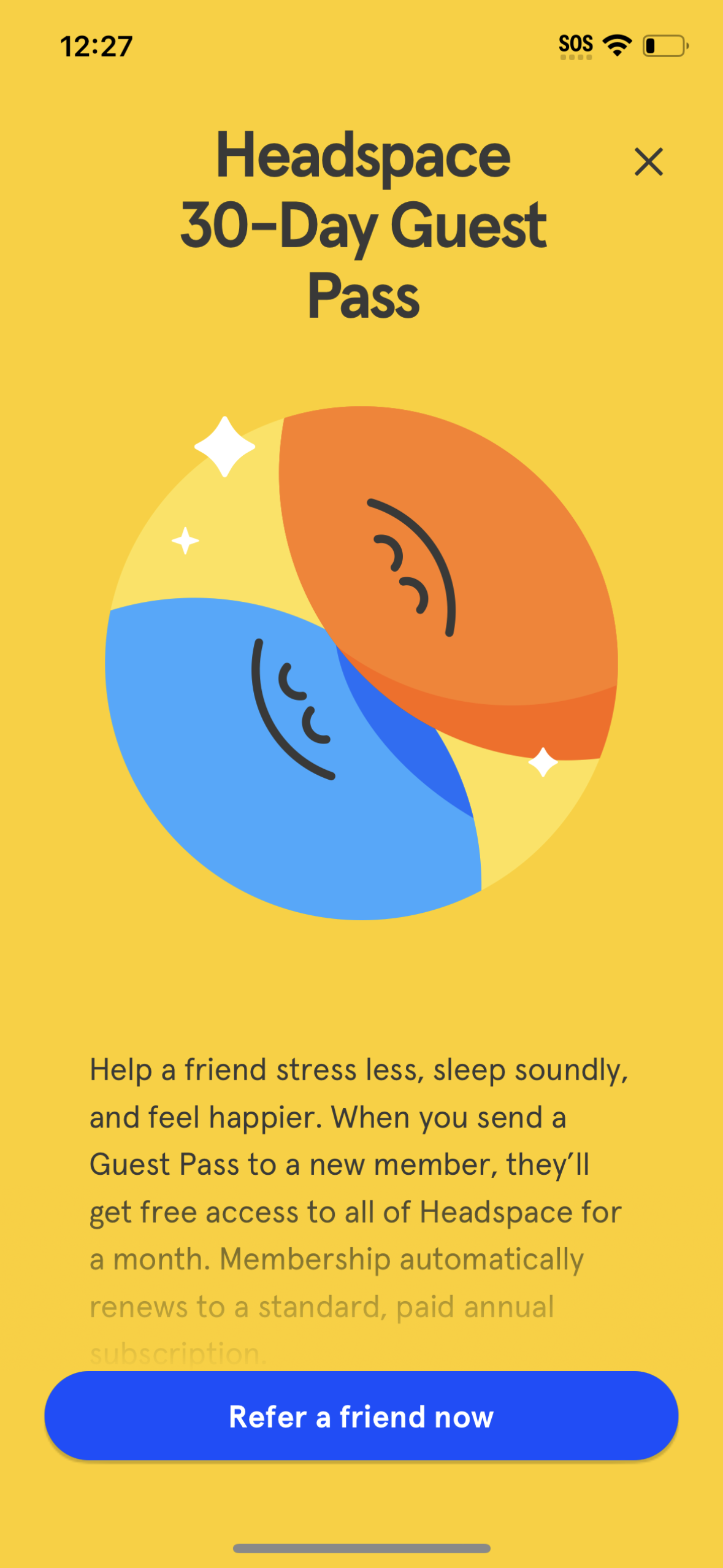This screenshot has width=723, height=1568.
Task: Tap the battery icon in status bar
Action: 666,44
